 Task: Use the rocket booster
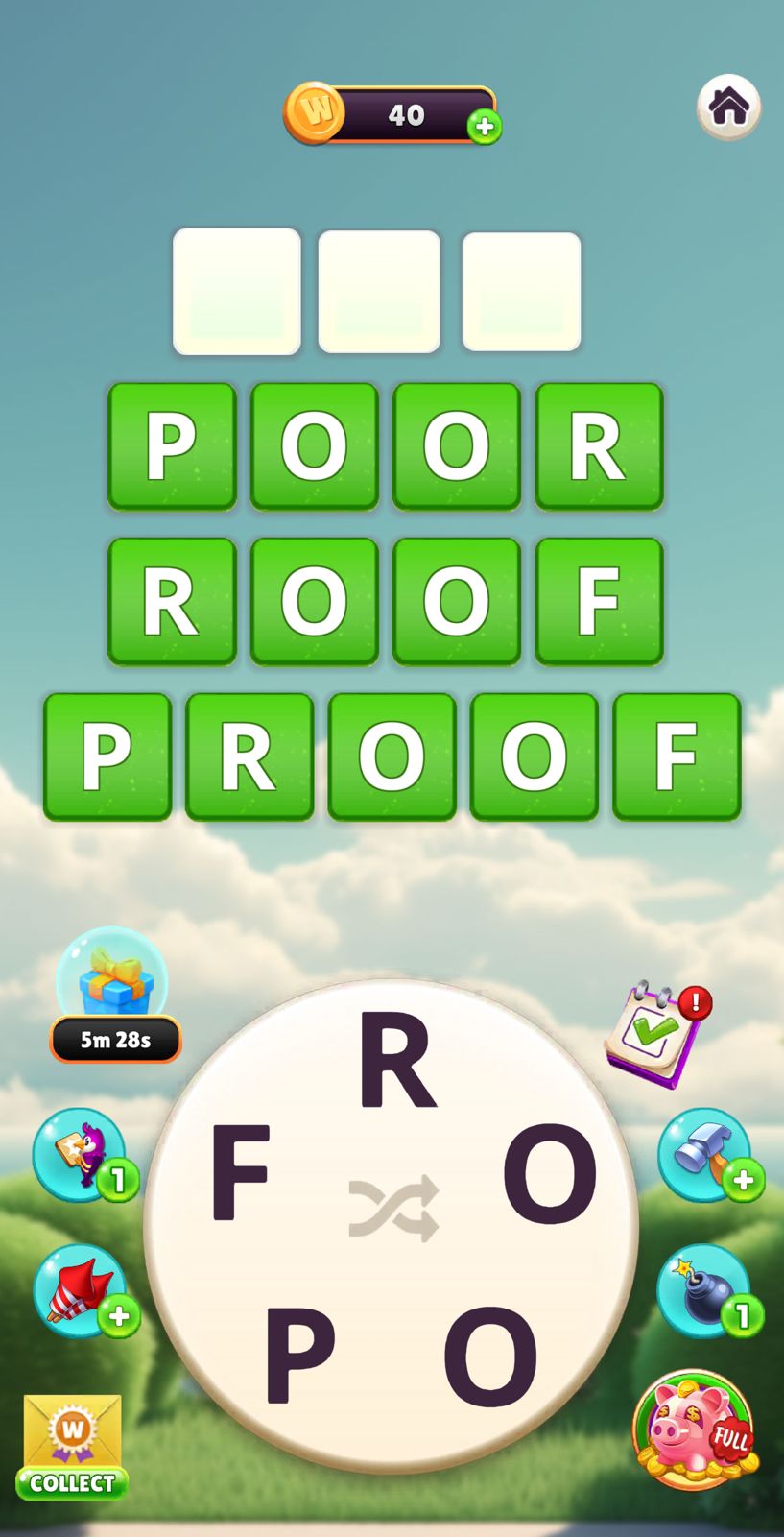[x=81, y=1291]
